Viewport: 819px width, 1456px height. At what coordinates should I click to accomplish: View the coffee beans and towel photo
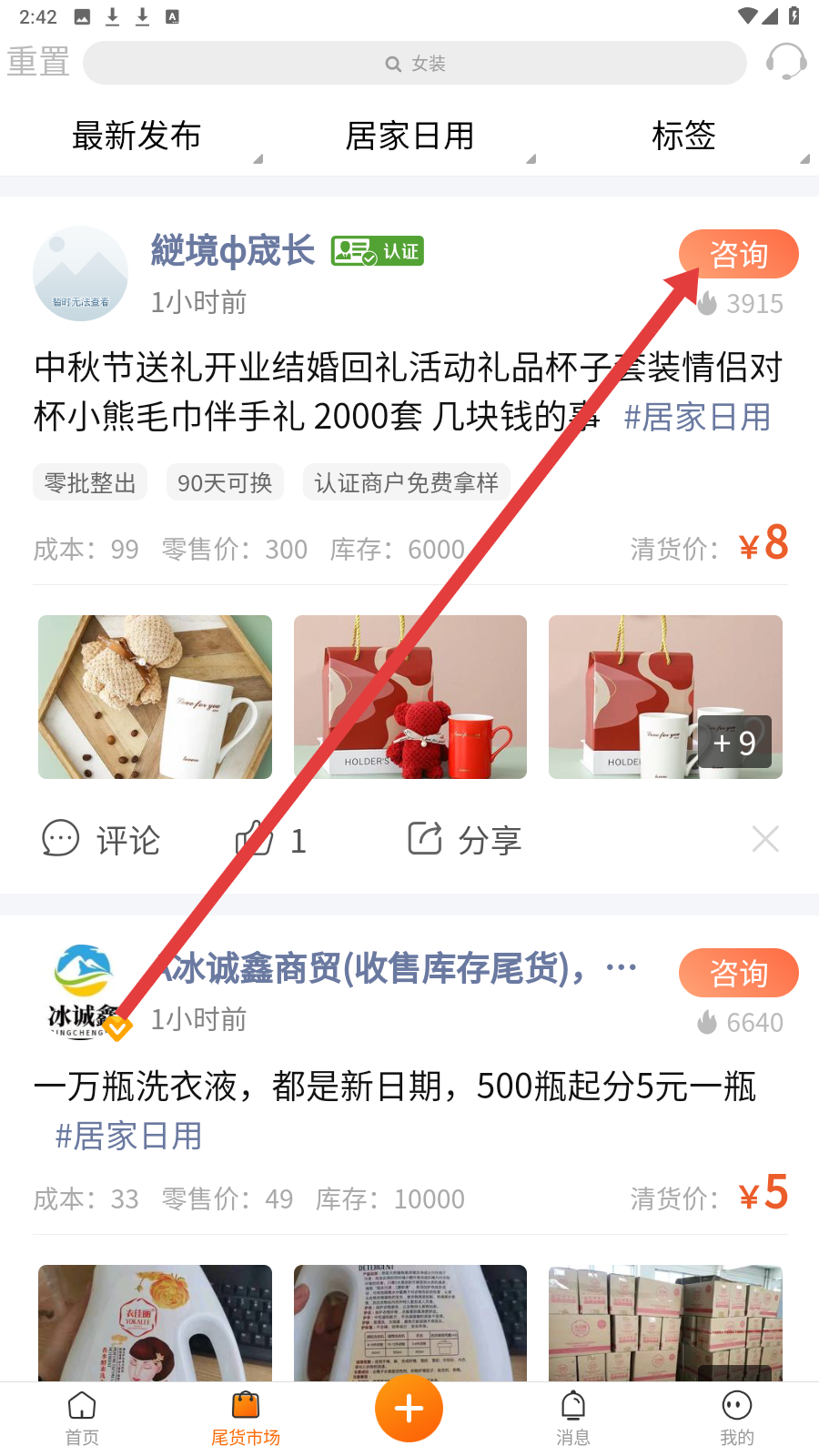click(155, 697)
